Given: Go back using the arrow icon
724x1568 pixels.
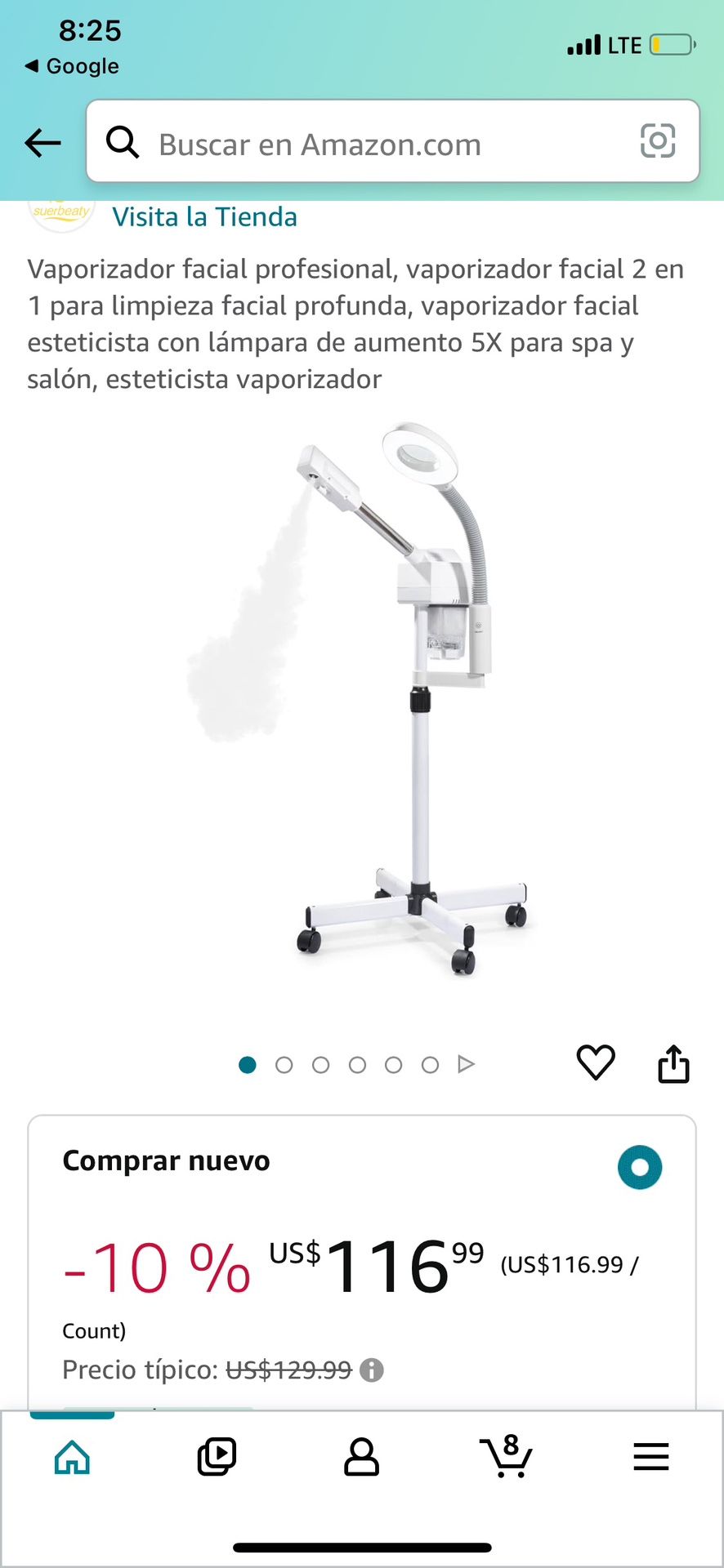Looking at the screenshot, I should 43,143.
